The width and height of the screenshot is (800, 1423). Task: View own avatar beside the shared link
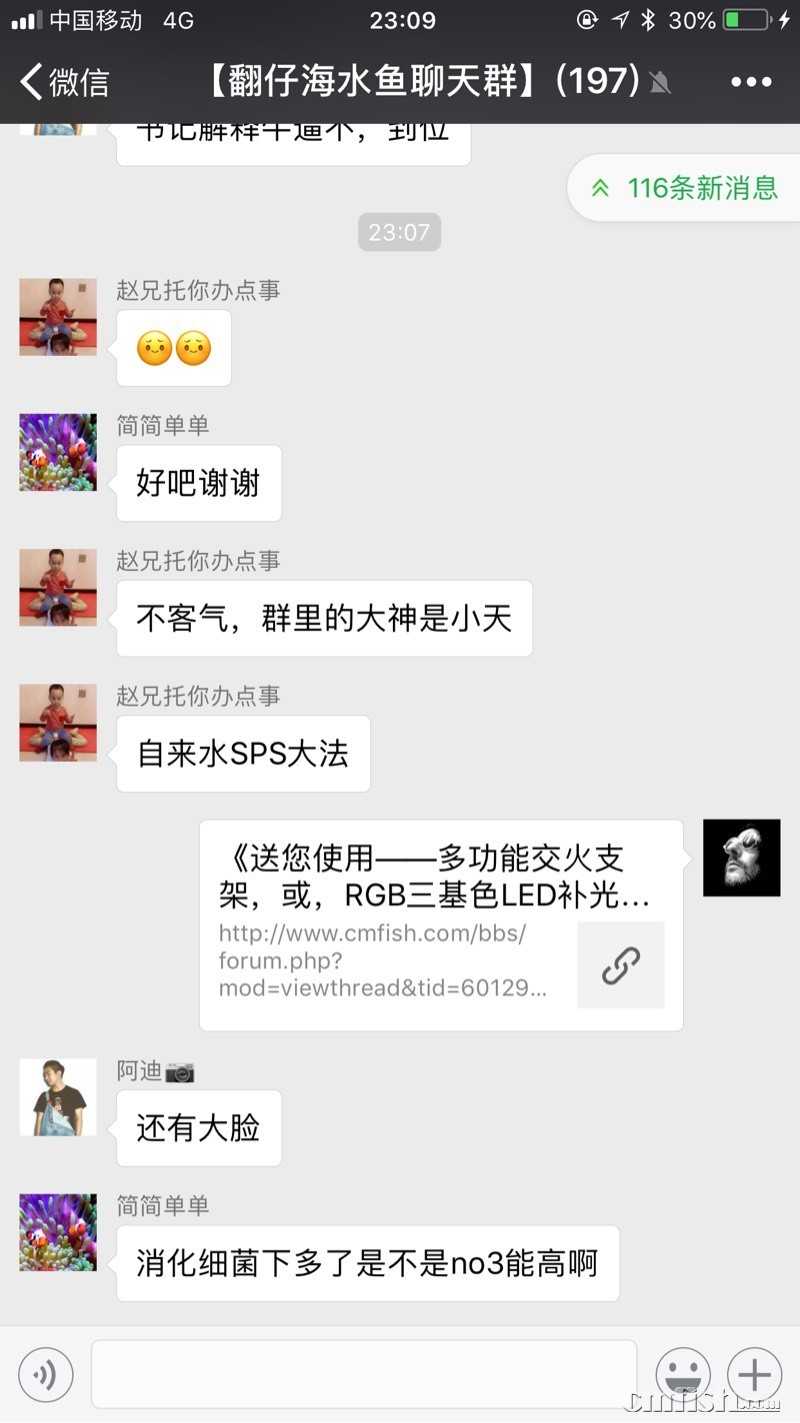(741, 858)
